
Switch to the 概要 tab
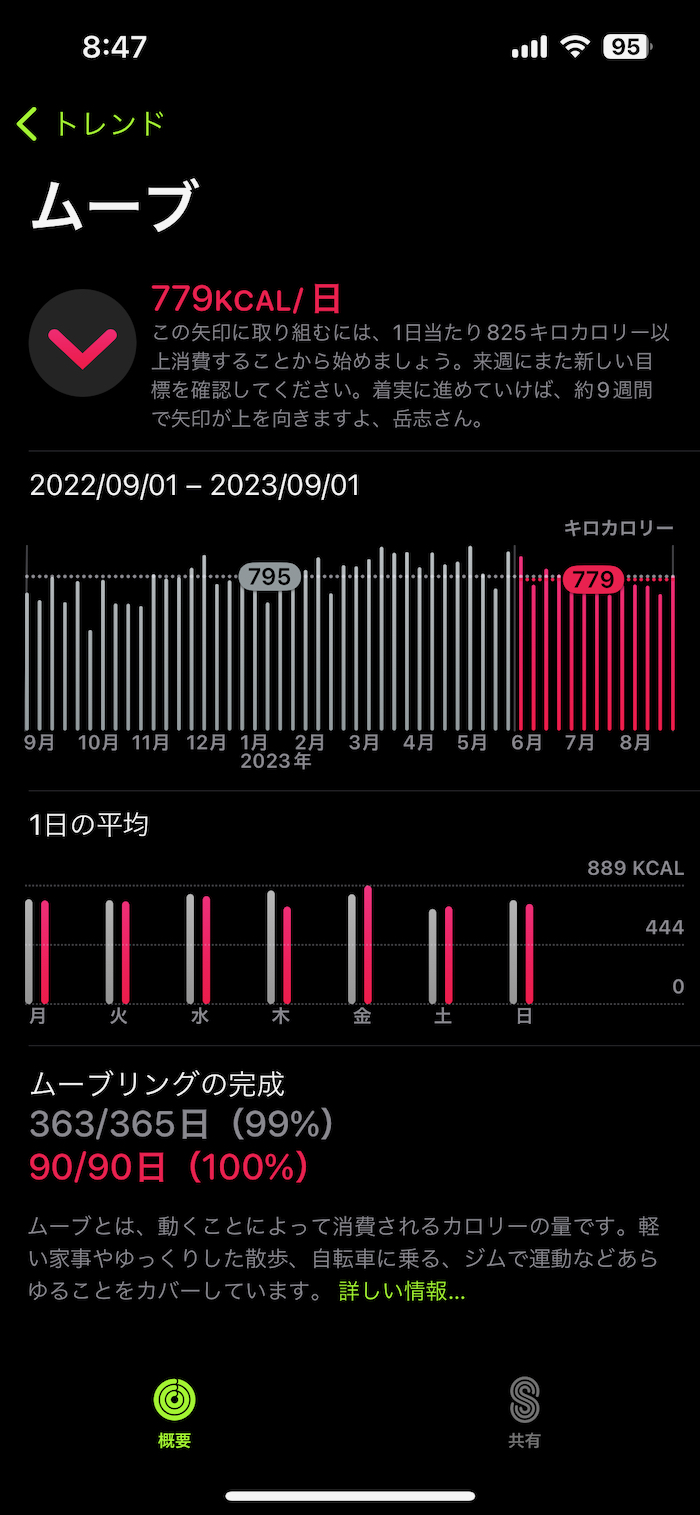pos(175,1412)
